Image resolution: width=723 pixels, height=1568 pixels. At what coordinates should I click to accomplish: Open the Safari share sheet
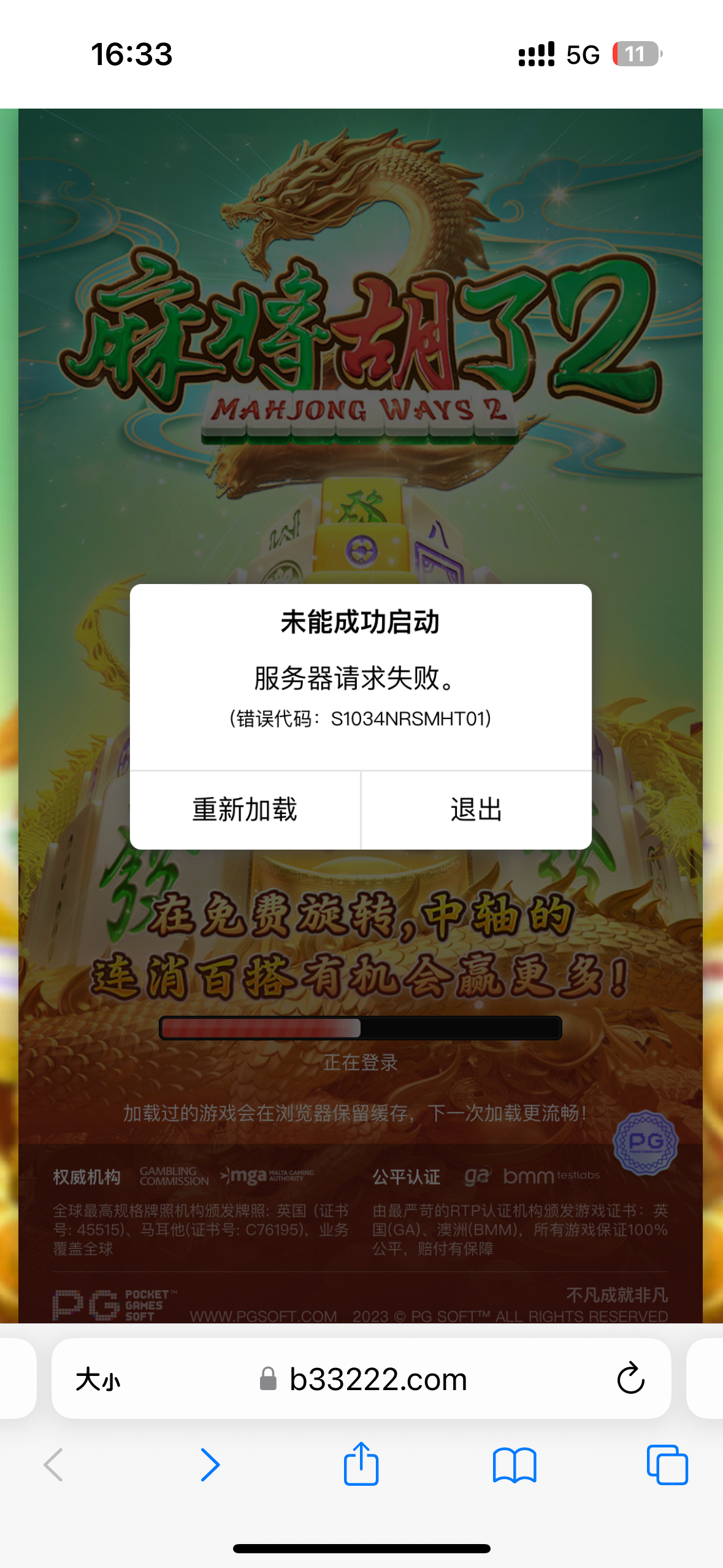[361, 1464]
